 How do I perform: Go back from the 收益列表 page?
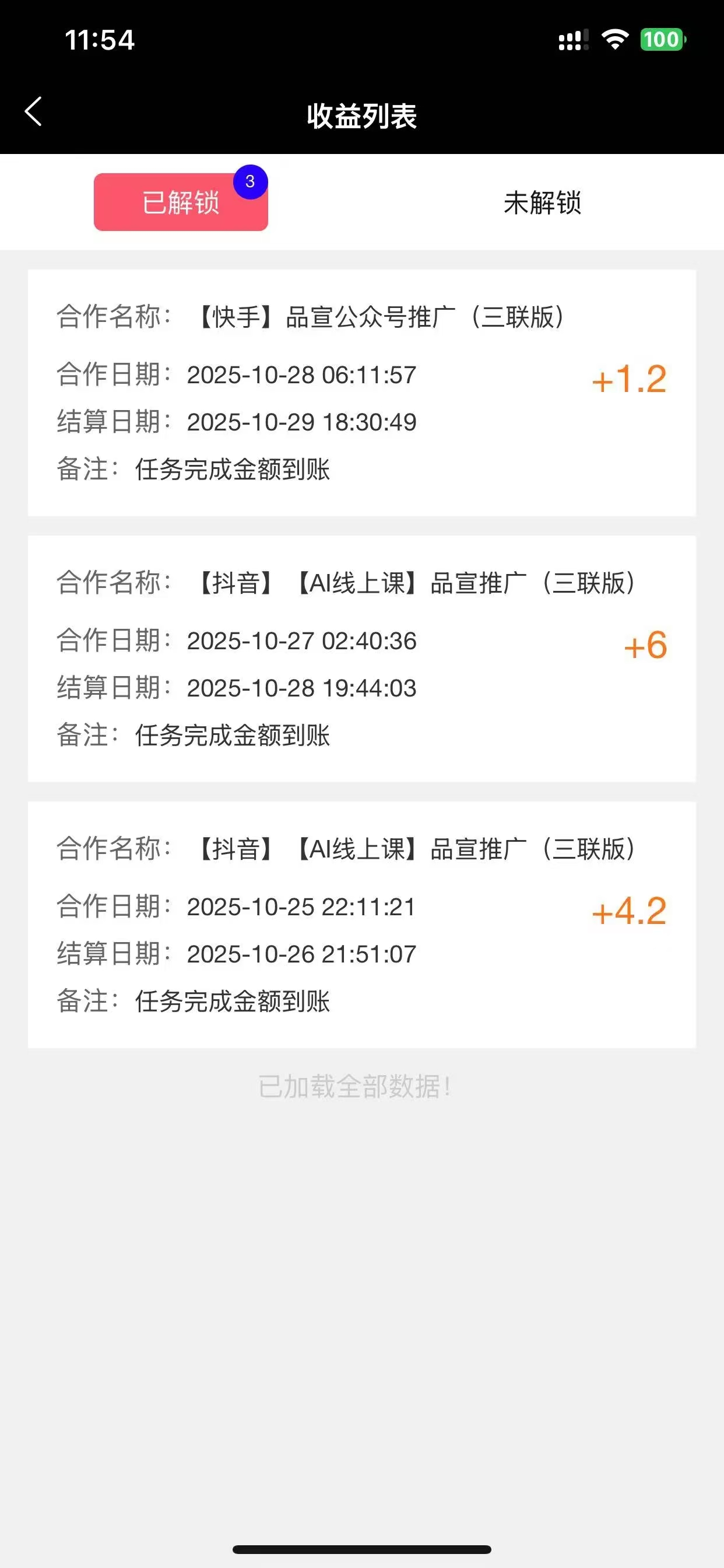[33, 112]
